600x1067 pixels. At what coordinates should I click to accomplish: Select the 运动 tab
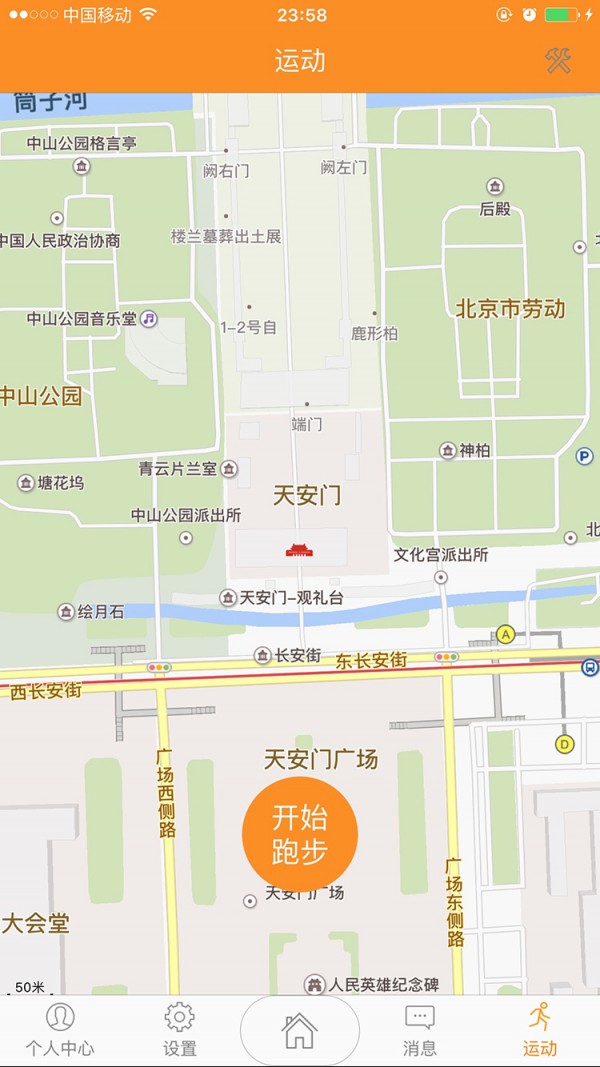(x=540, y=1030)
